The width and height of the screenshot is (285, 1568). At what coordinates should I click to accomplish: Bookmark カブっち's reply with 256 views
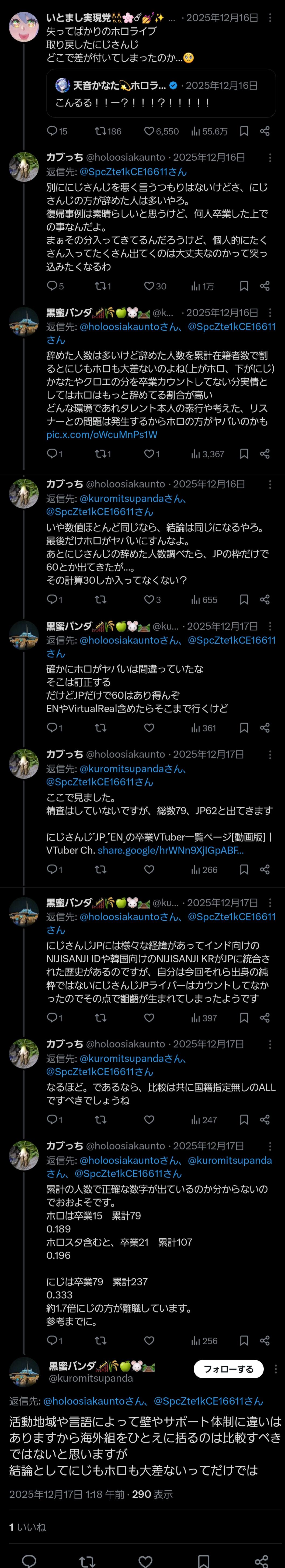point(244,1340)
